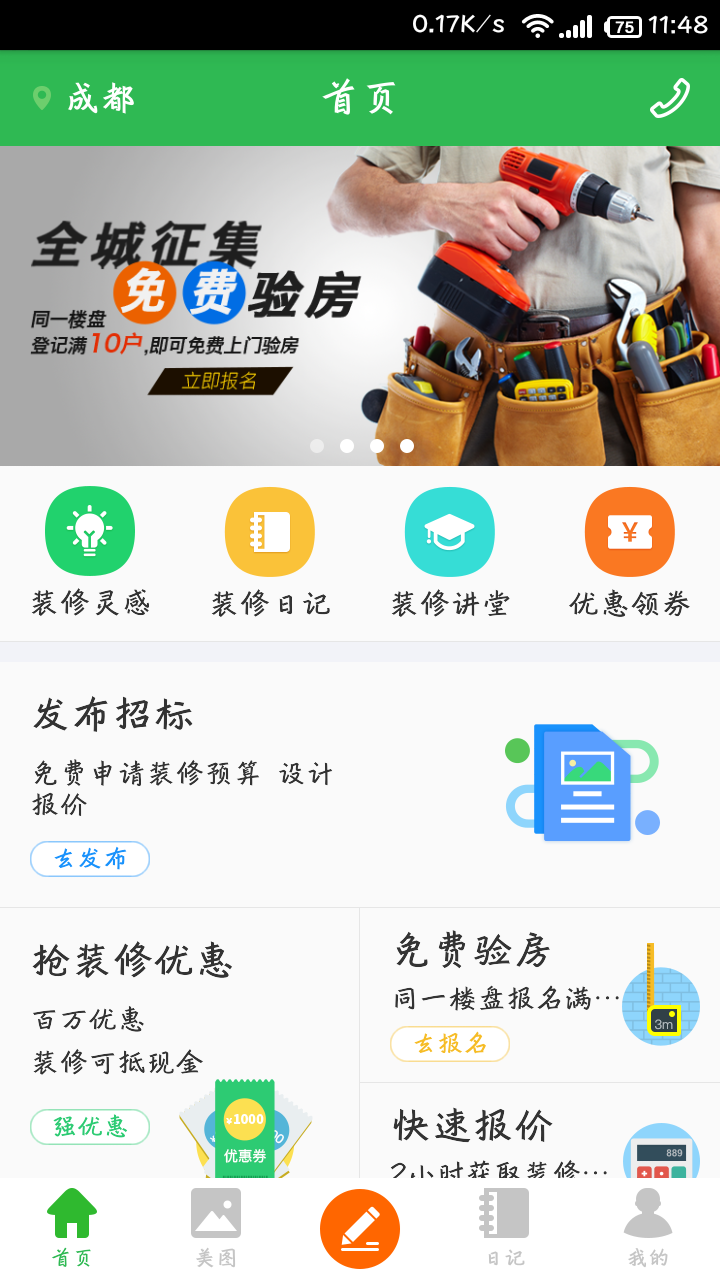Tap the phone icon in the header

click(x=669, y=97)
